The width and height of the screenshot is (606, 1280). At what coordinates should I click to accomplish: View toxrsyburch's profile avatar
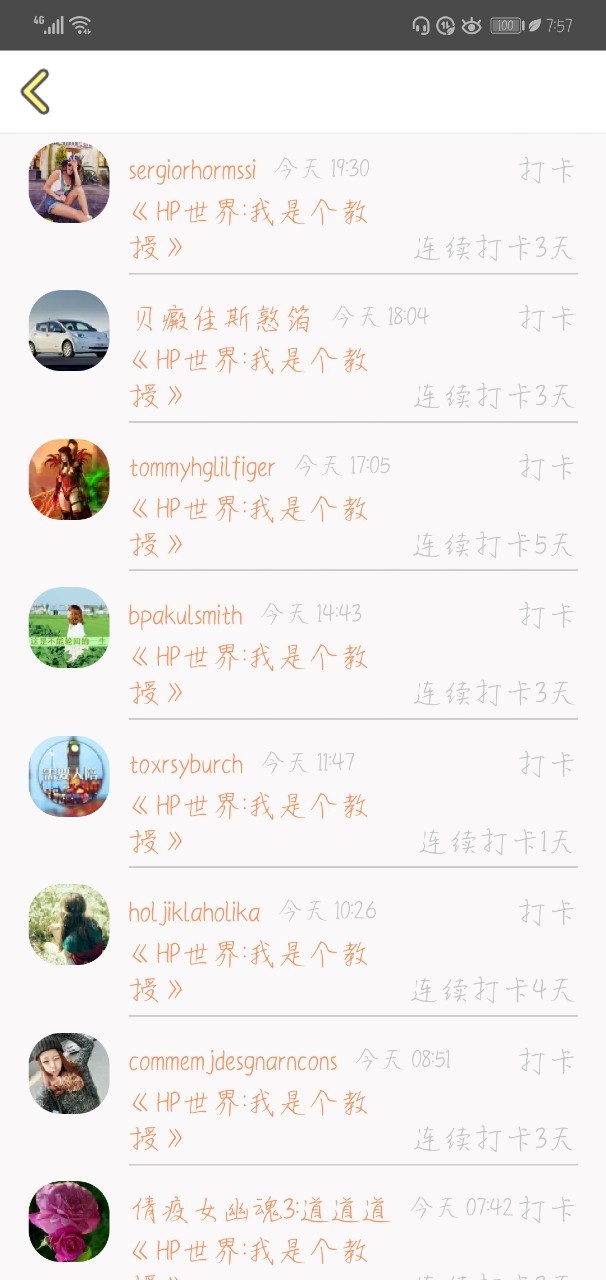tap(69, 776)
